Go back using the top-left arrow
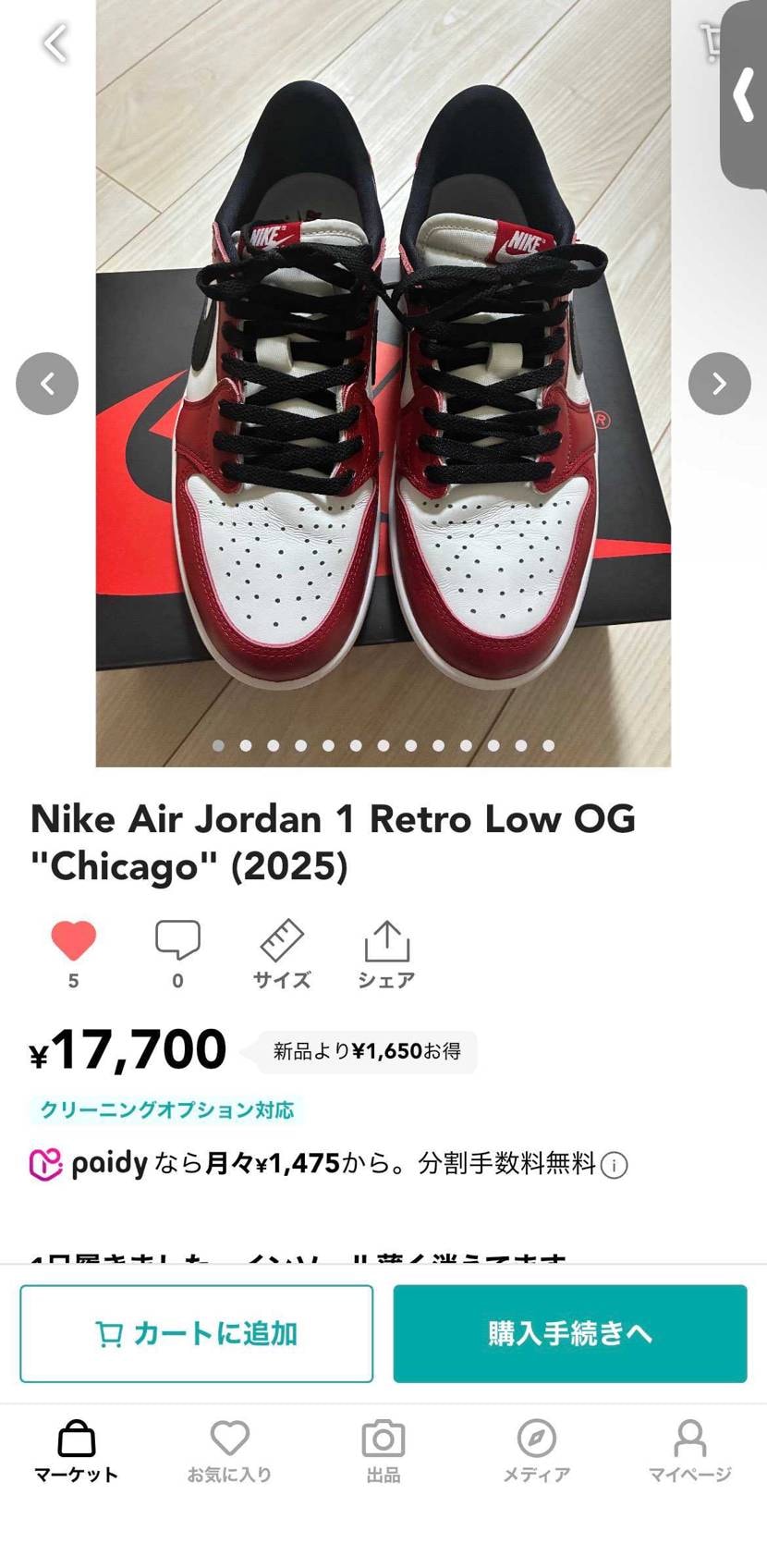767x1568 pixels. (55, 43)
